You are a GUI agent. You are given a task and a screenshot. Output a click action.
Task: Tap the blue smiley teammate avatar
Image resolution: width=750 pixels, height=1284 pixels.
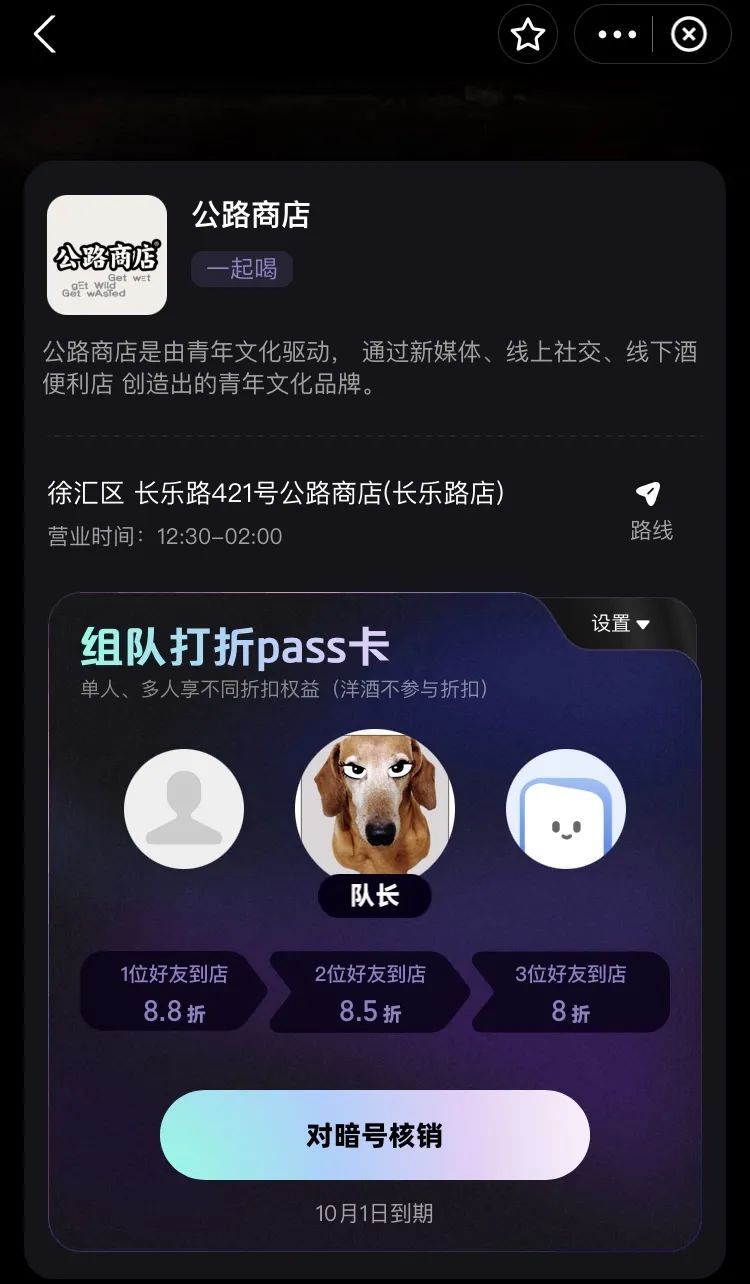(565, 809)
